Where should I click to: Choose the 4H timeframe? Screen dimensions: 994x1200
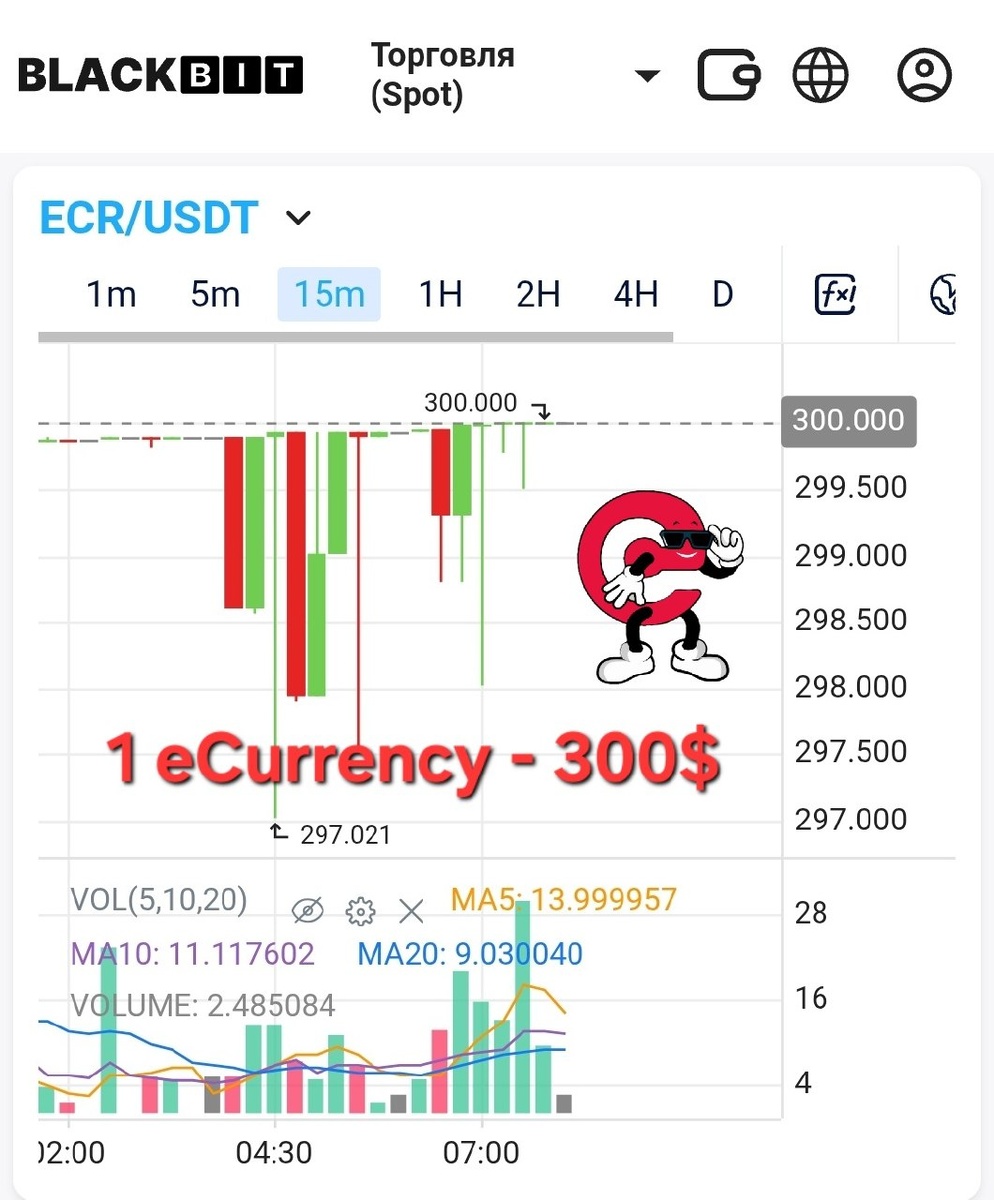point(636,294)
